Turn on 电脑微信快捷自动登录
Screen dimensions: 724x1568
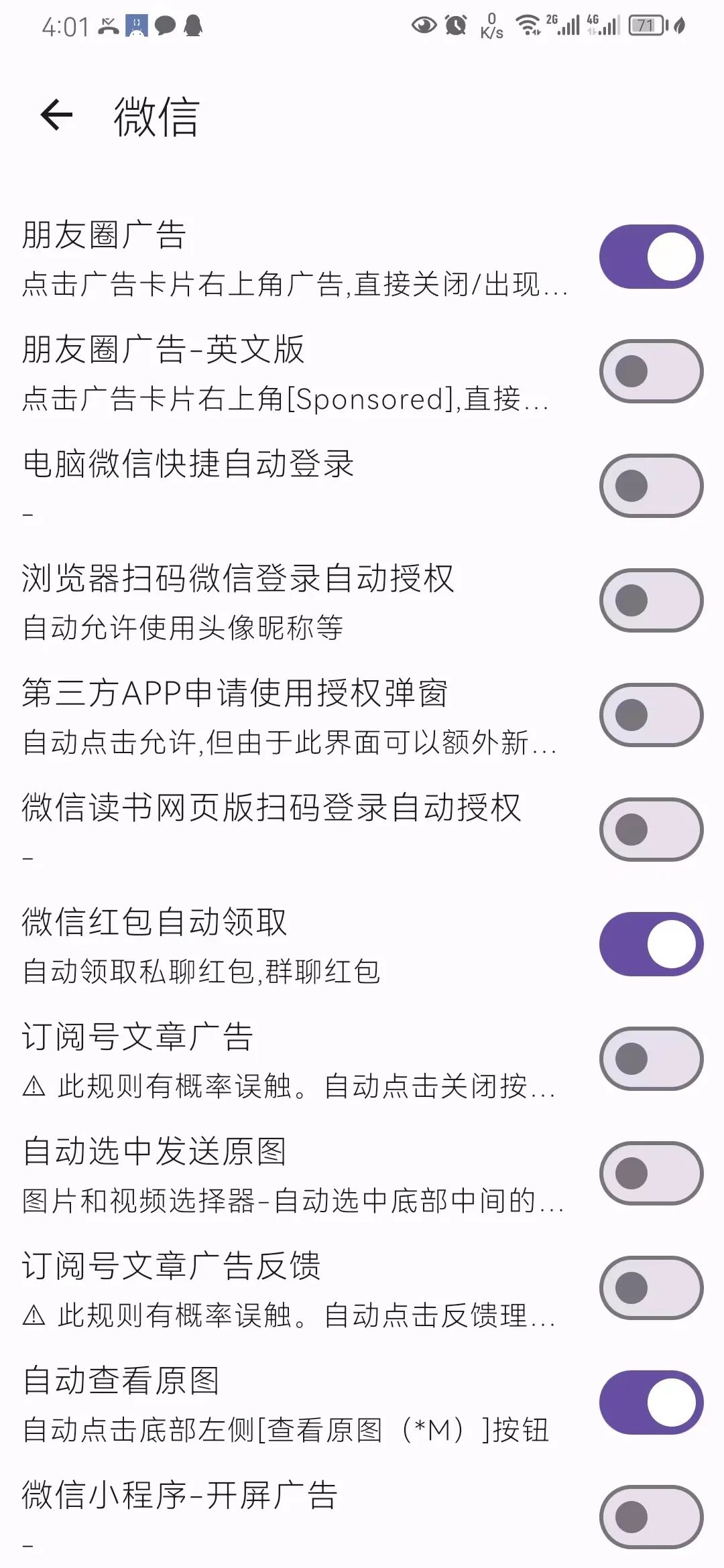pos(651,486)
